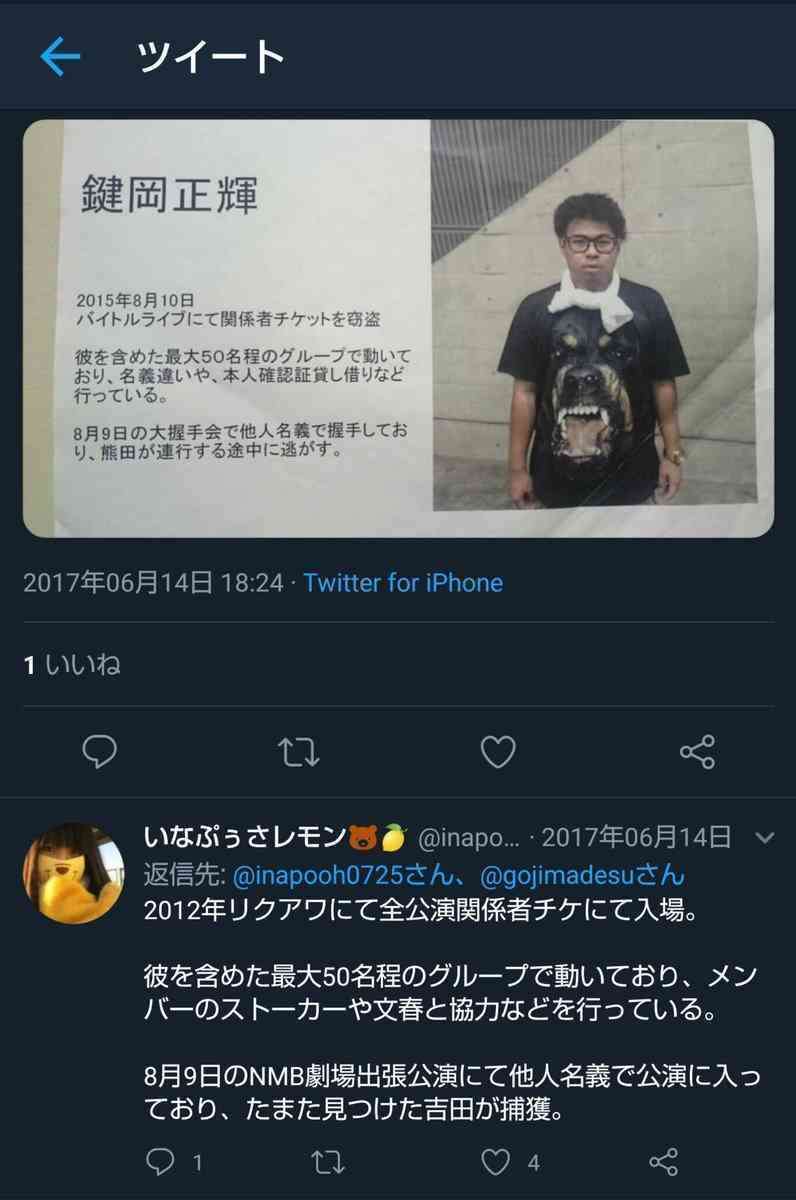Screen dimensions: 796x1200
Task: Like いなぷぅさレモン's reply
Action: tap(496, 1161)
